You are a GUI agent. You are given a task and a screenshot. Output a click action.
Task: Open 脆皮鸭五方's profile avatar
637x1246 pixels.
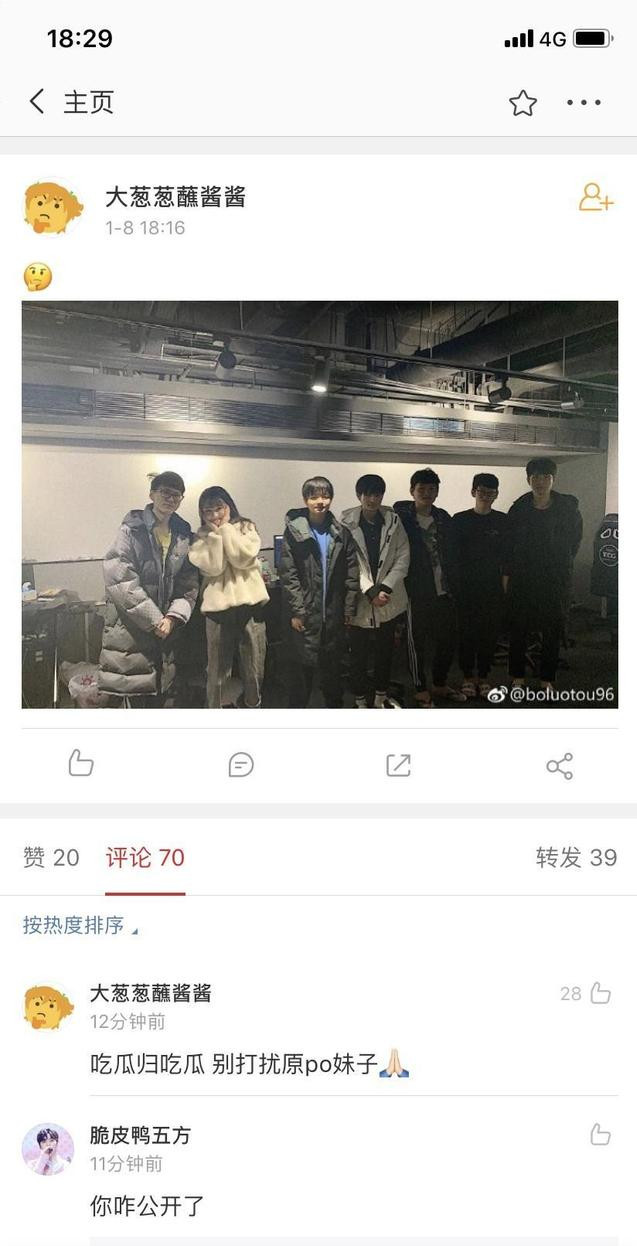[x=48, y=1150]
